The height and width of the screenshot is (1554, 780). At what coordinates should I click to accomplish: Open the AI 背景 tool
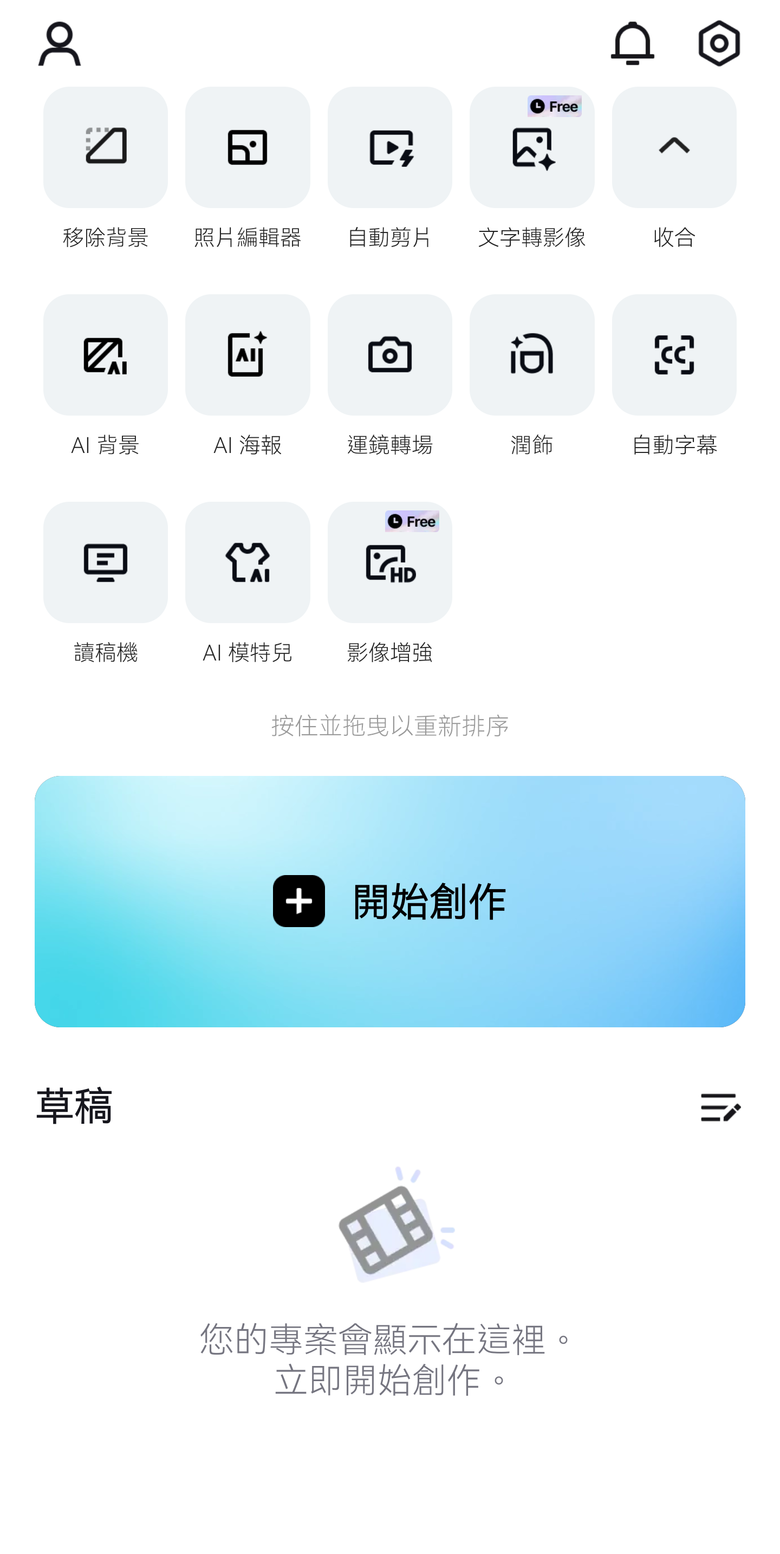tap(105, 355)
